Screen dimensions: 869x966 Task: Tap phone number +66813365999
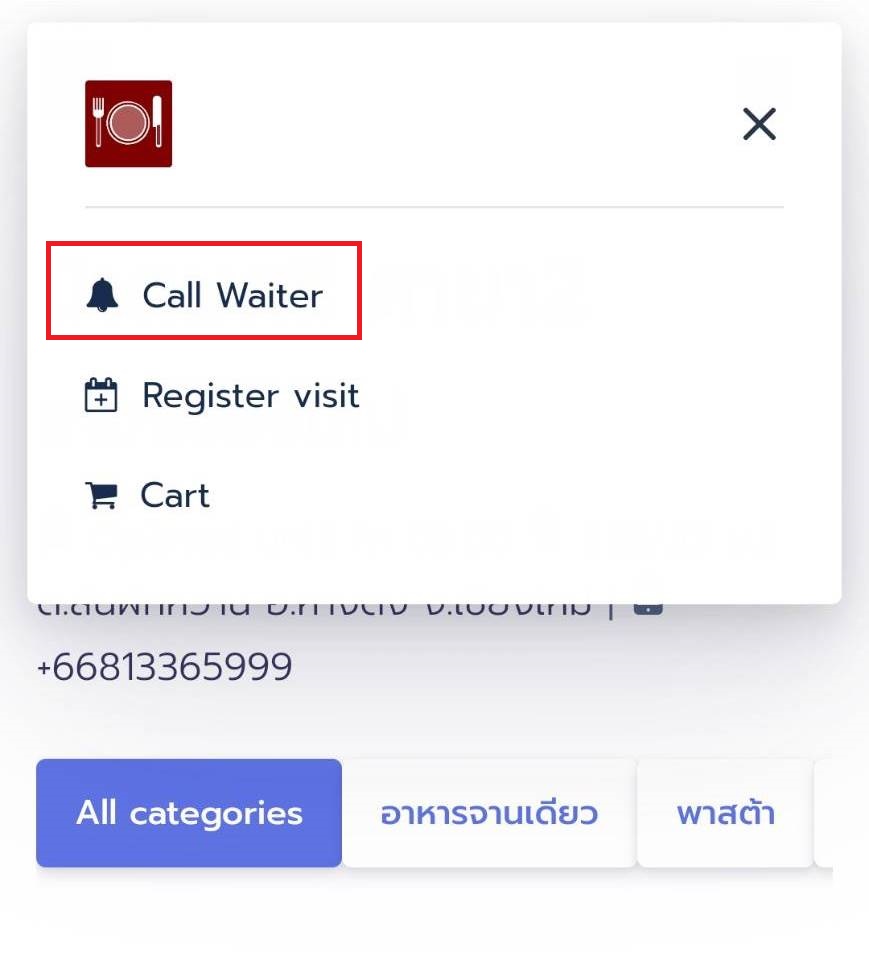pos(164,667)
